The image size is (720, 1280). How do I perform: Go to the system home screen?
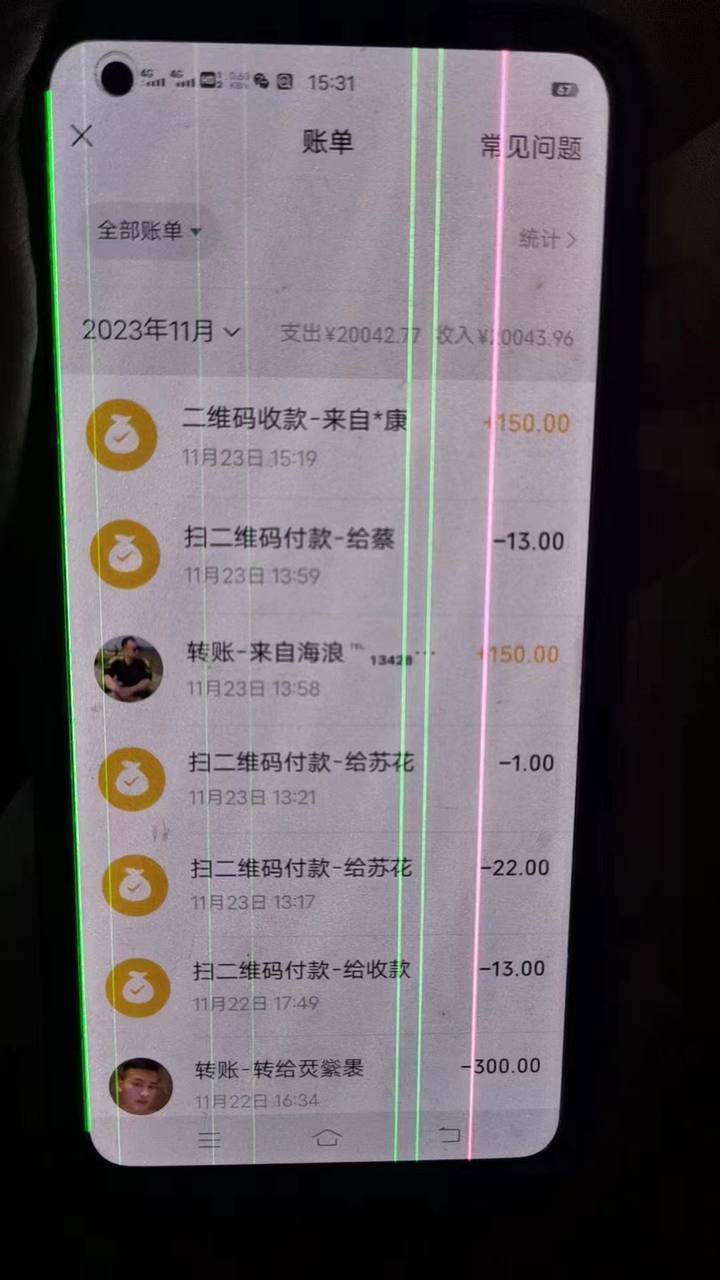(327, 1138)
